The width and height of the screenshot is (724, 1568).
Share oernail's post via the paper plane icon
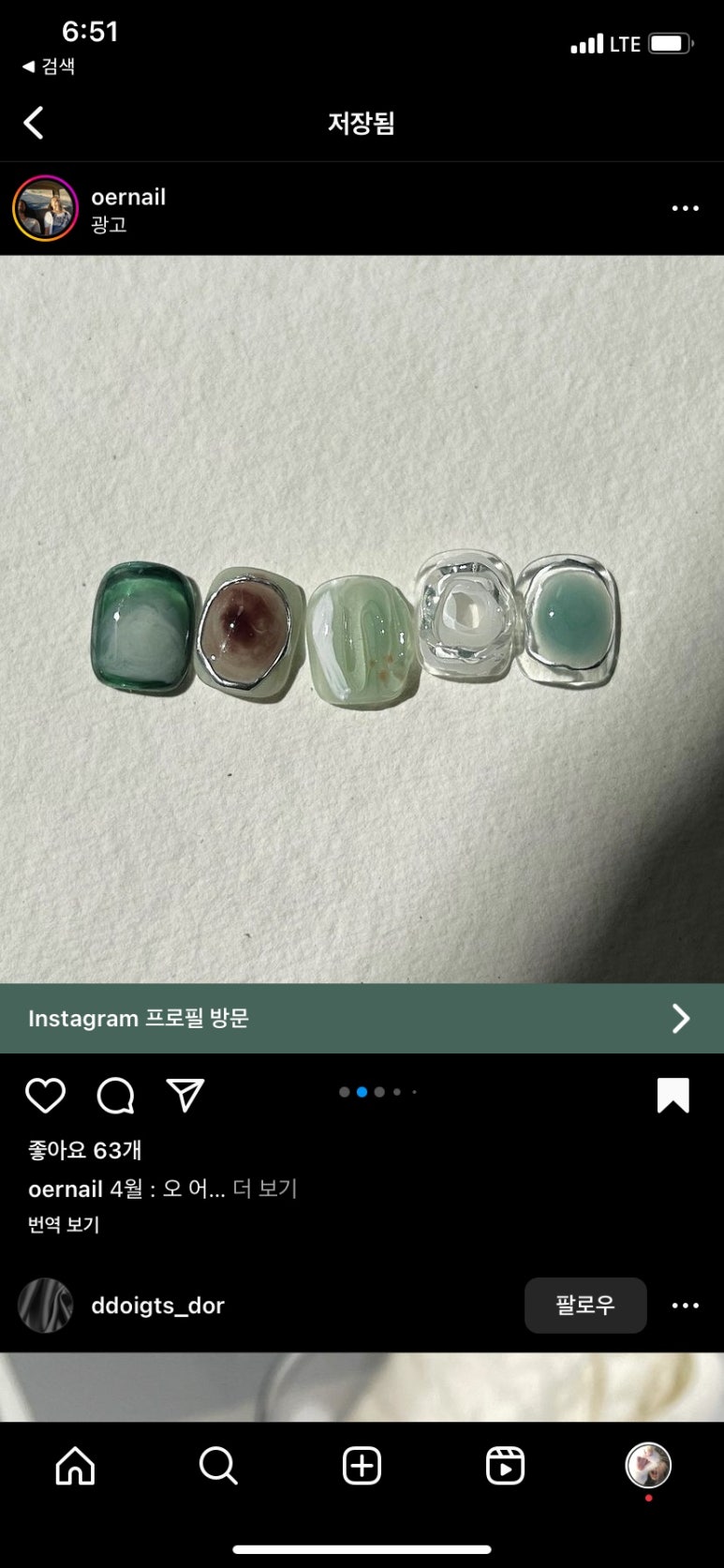pos(185,1095)
